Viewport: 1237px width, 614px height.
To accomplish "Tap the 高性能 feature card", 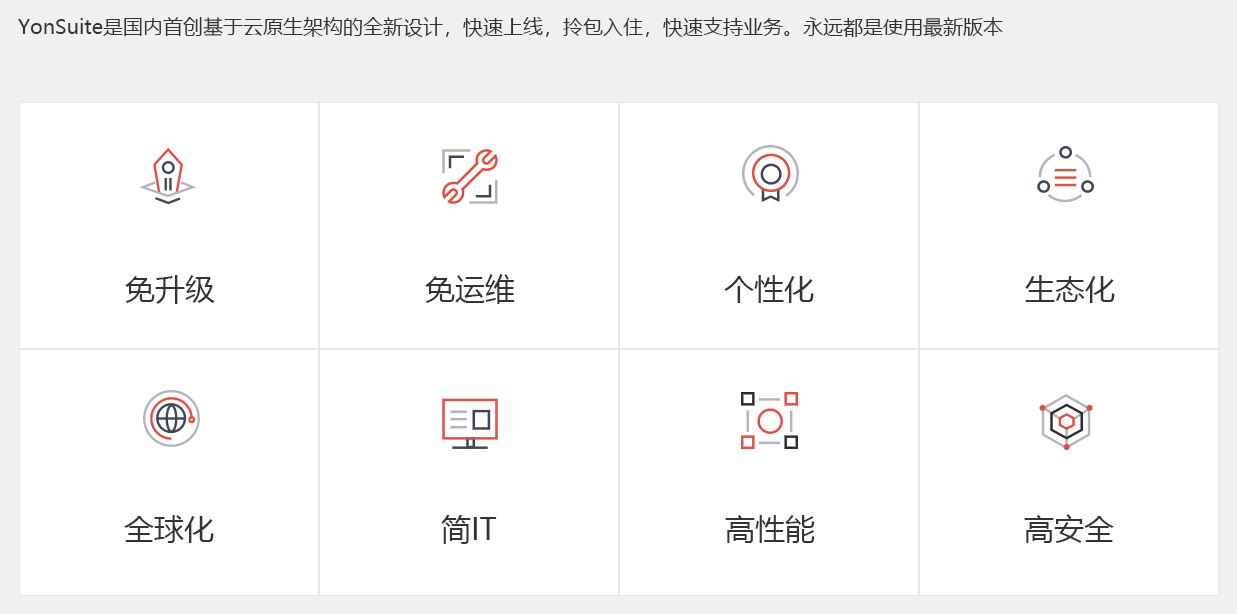I will 769,472.
